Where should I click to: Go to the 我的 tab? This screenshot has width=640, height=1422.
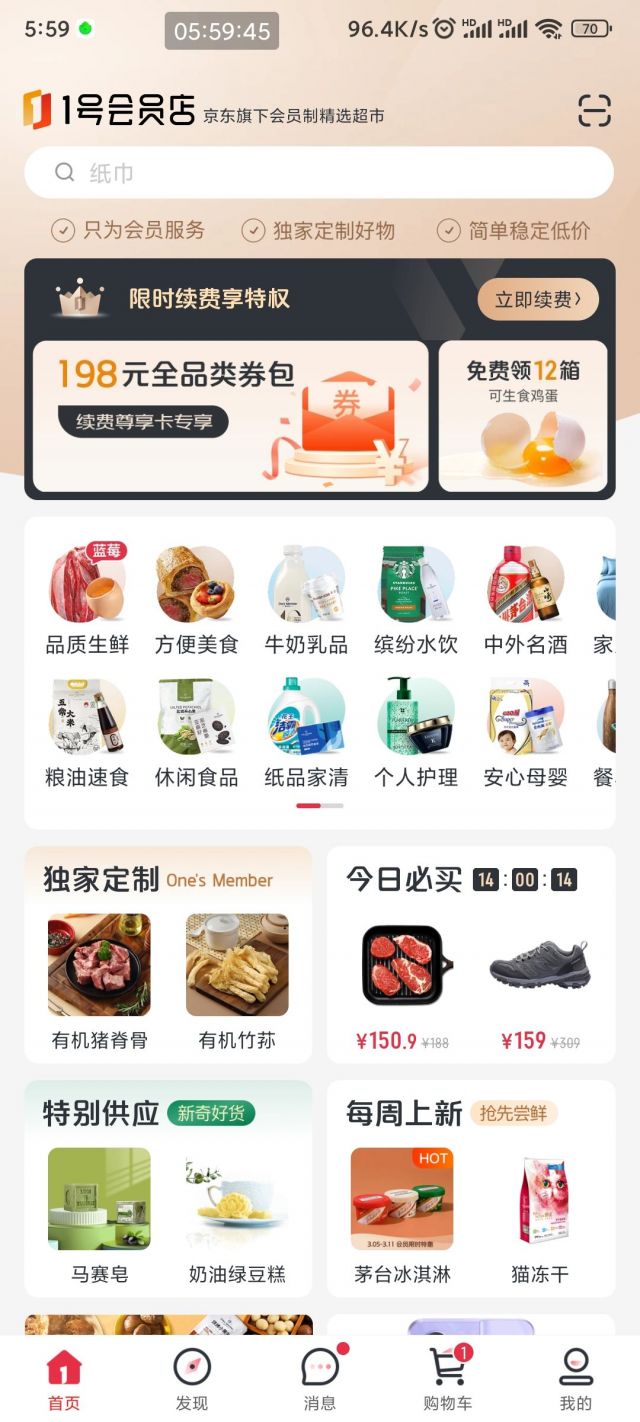tap(575, 1379)
